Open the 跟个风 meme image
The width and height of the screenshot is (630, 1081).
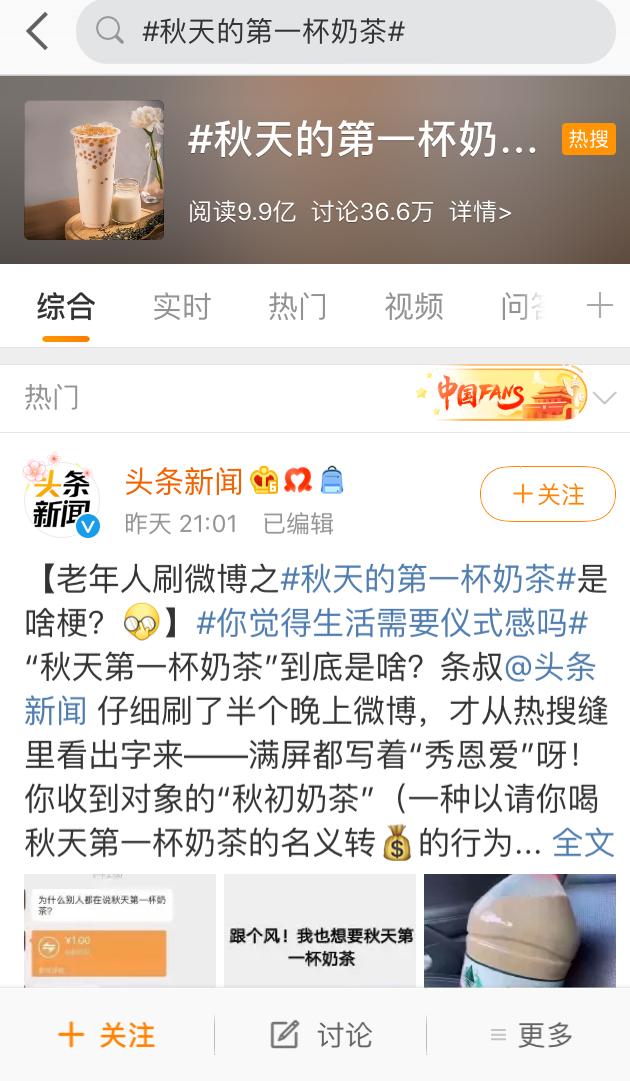point(320,930)
